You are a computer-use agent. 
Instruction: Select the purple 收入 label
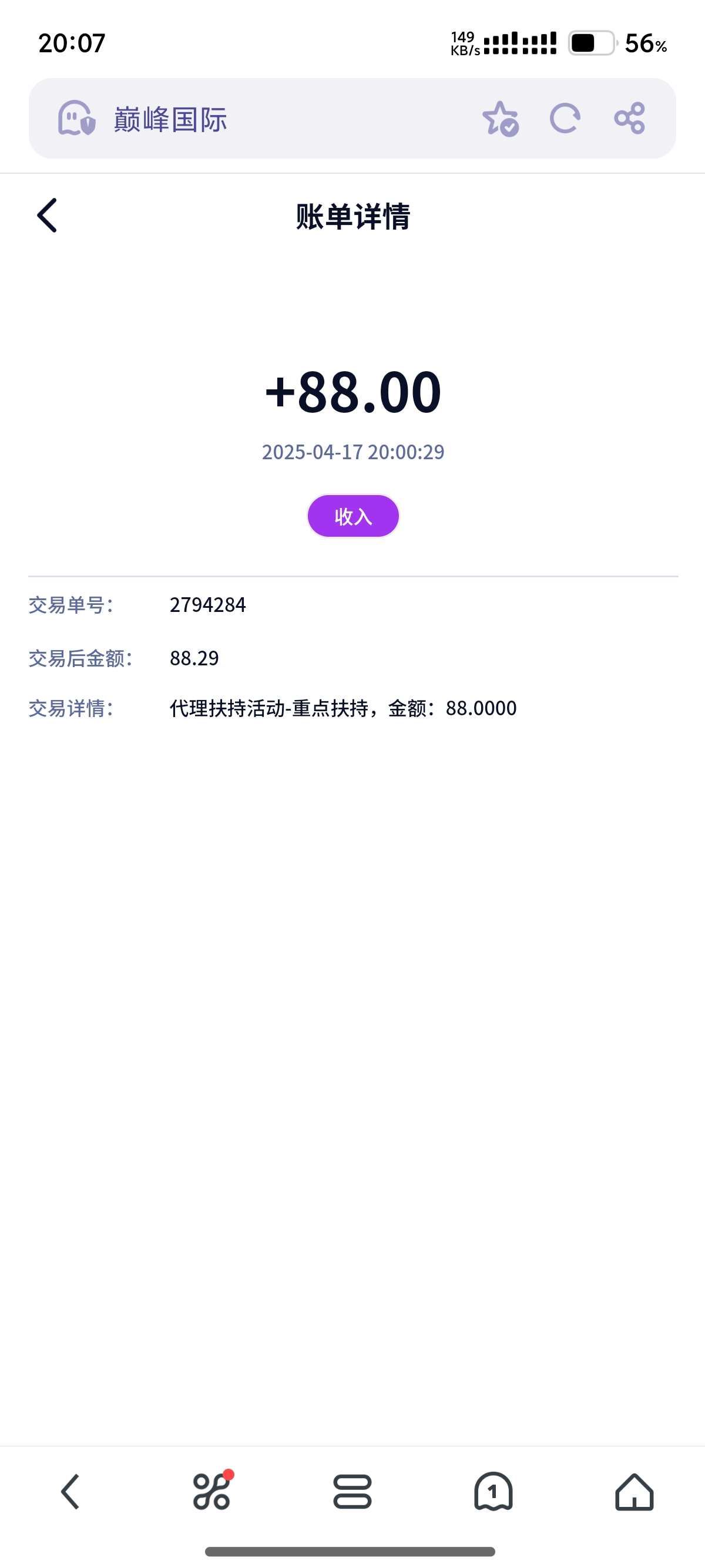point(352,516)
